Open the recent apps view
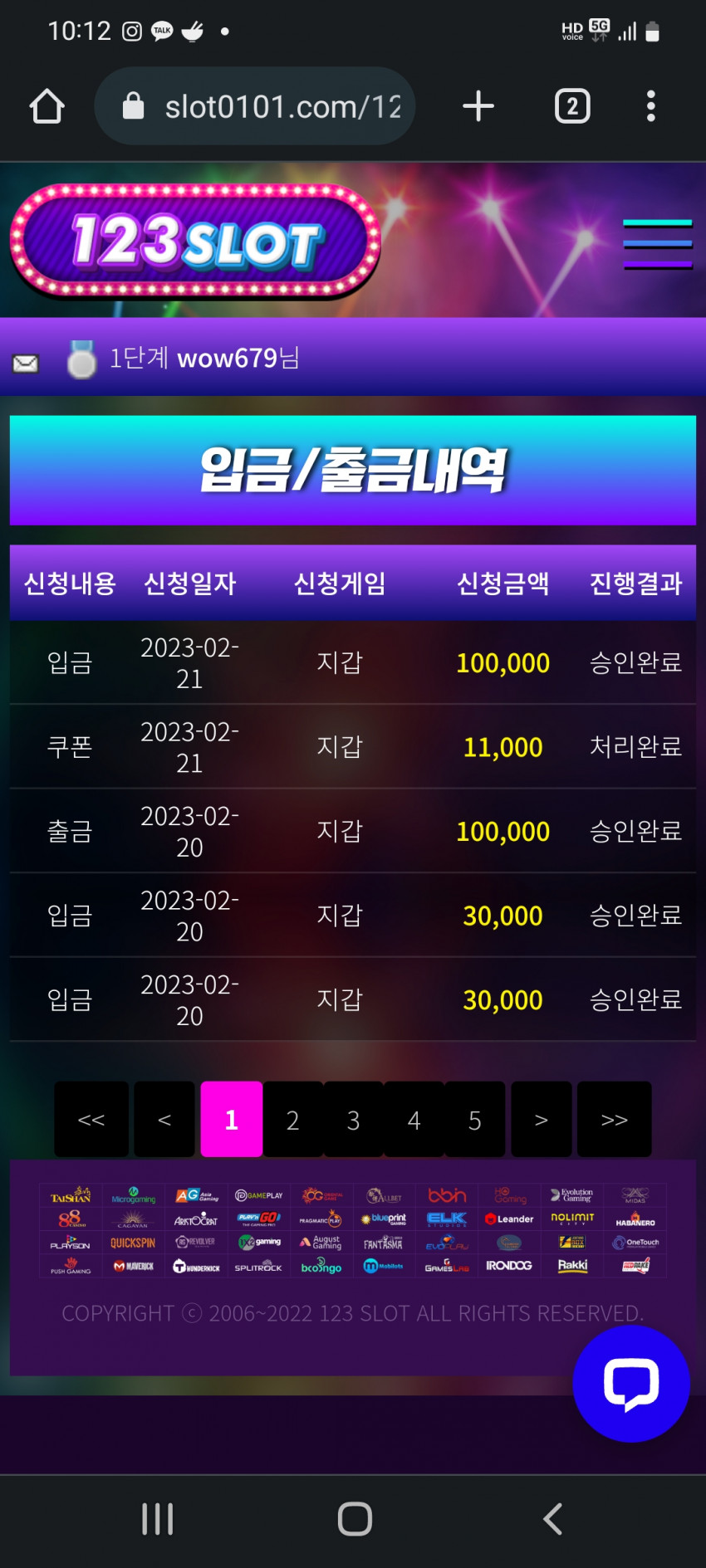 pos(157,1519)
